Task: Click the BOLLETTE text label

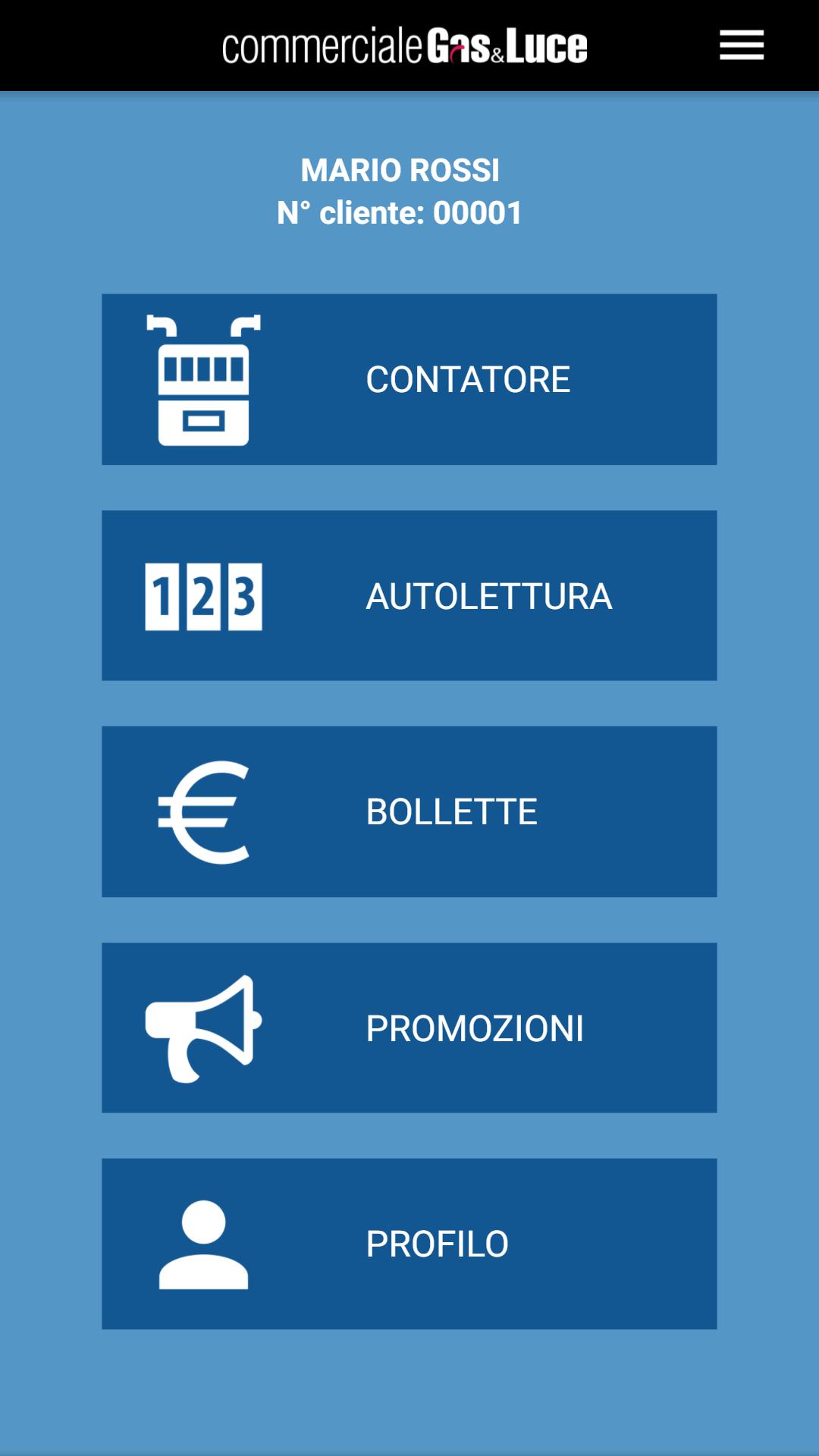Action: point(451,811)
